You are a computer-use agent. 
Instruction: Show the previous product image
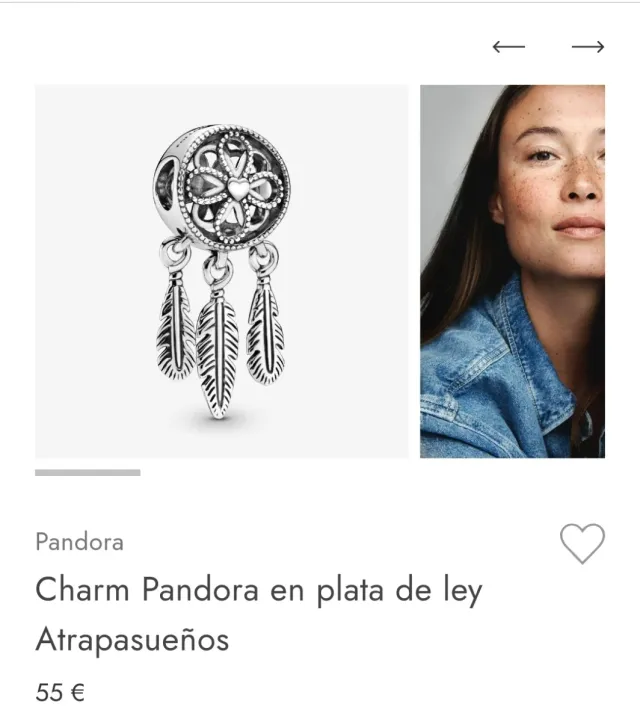coord(509,47)
